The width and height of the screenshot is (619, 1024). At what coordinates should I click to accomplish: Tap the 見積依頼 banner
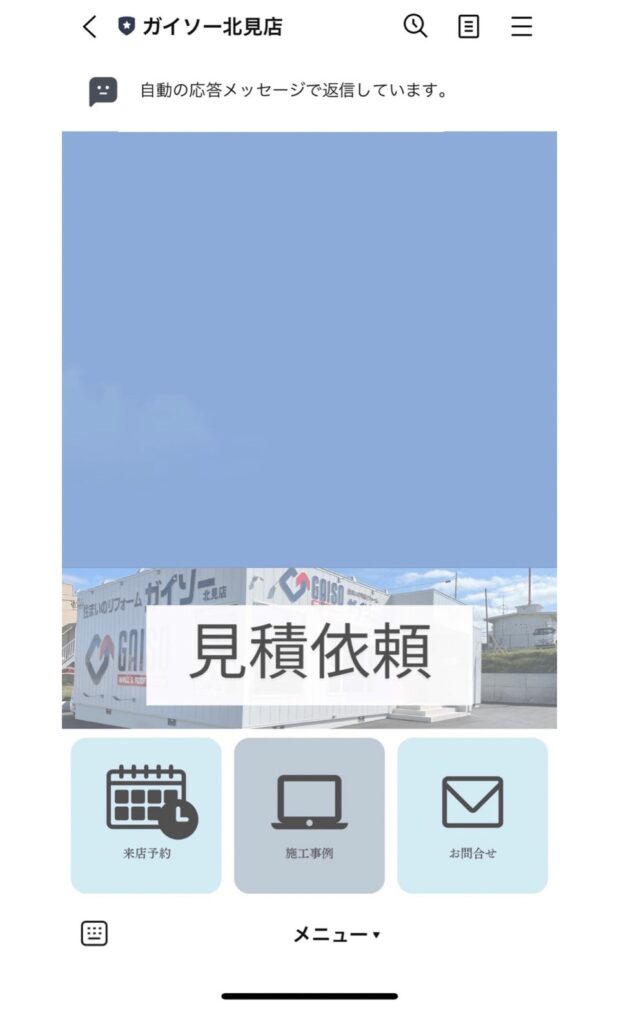(x=310, y=648)
